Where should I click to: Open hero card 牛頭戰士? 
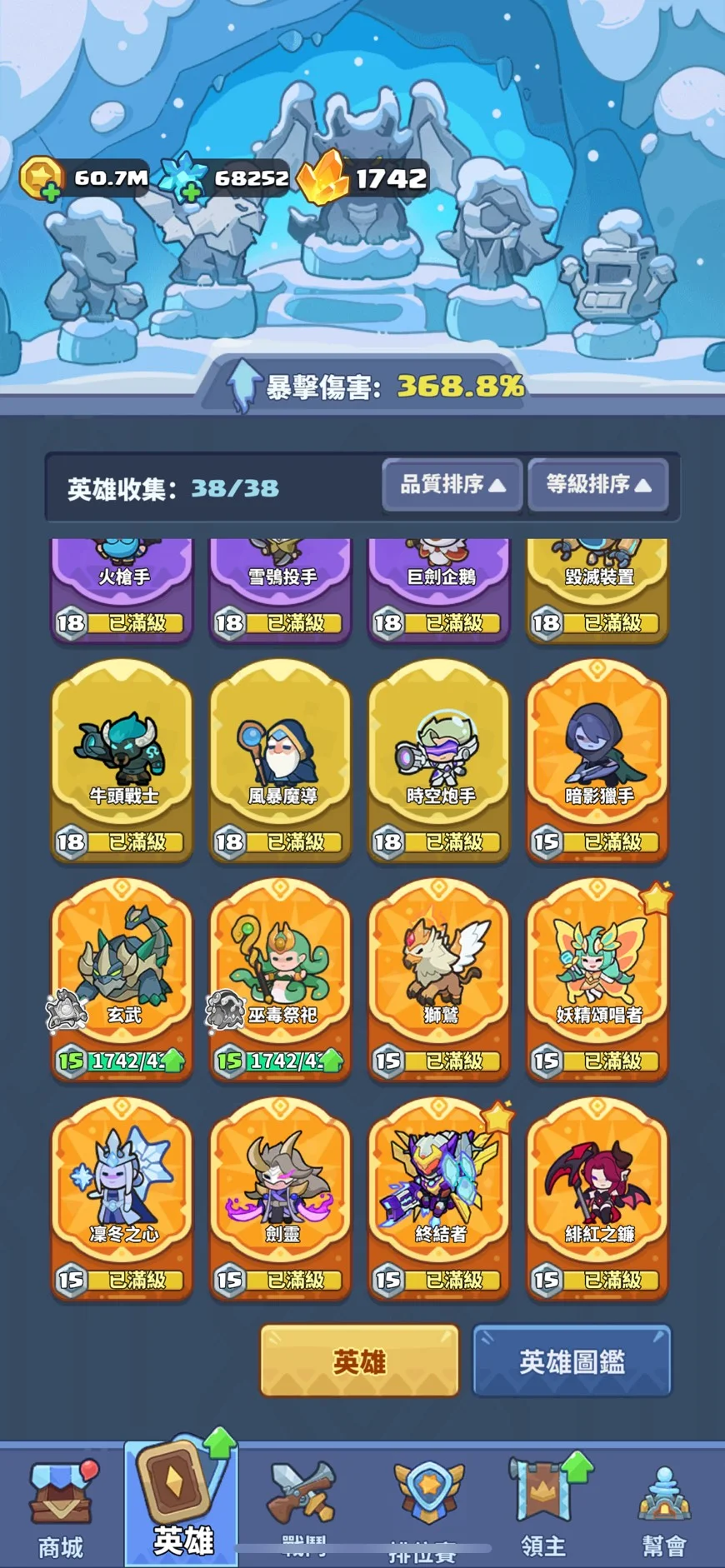pyautogui.click(x=122, y=758)
